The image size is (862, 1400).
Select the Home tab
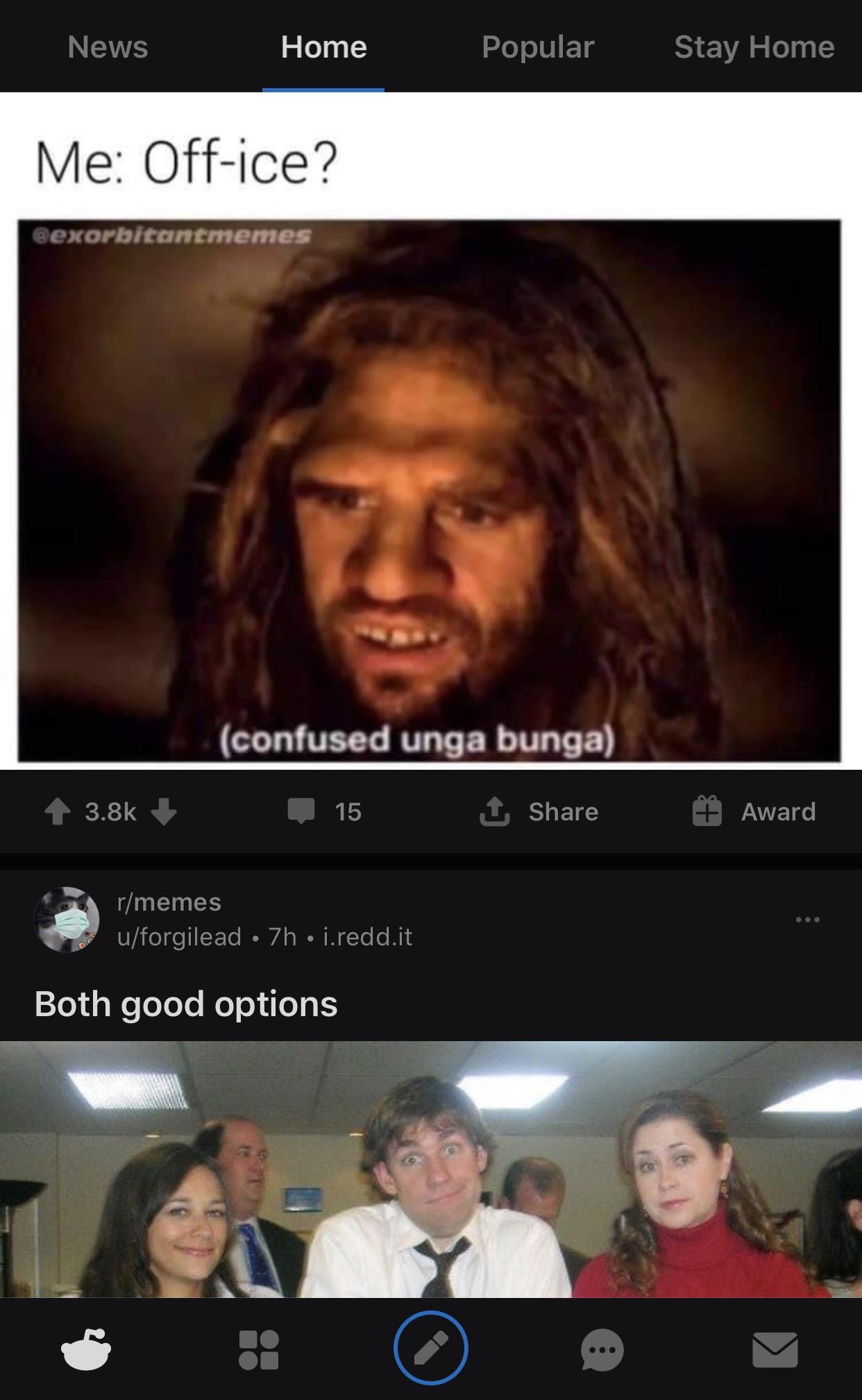(323, 47)
